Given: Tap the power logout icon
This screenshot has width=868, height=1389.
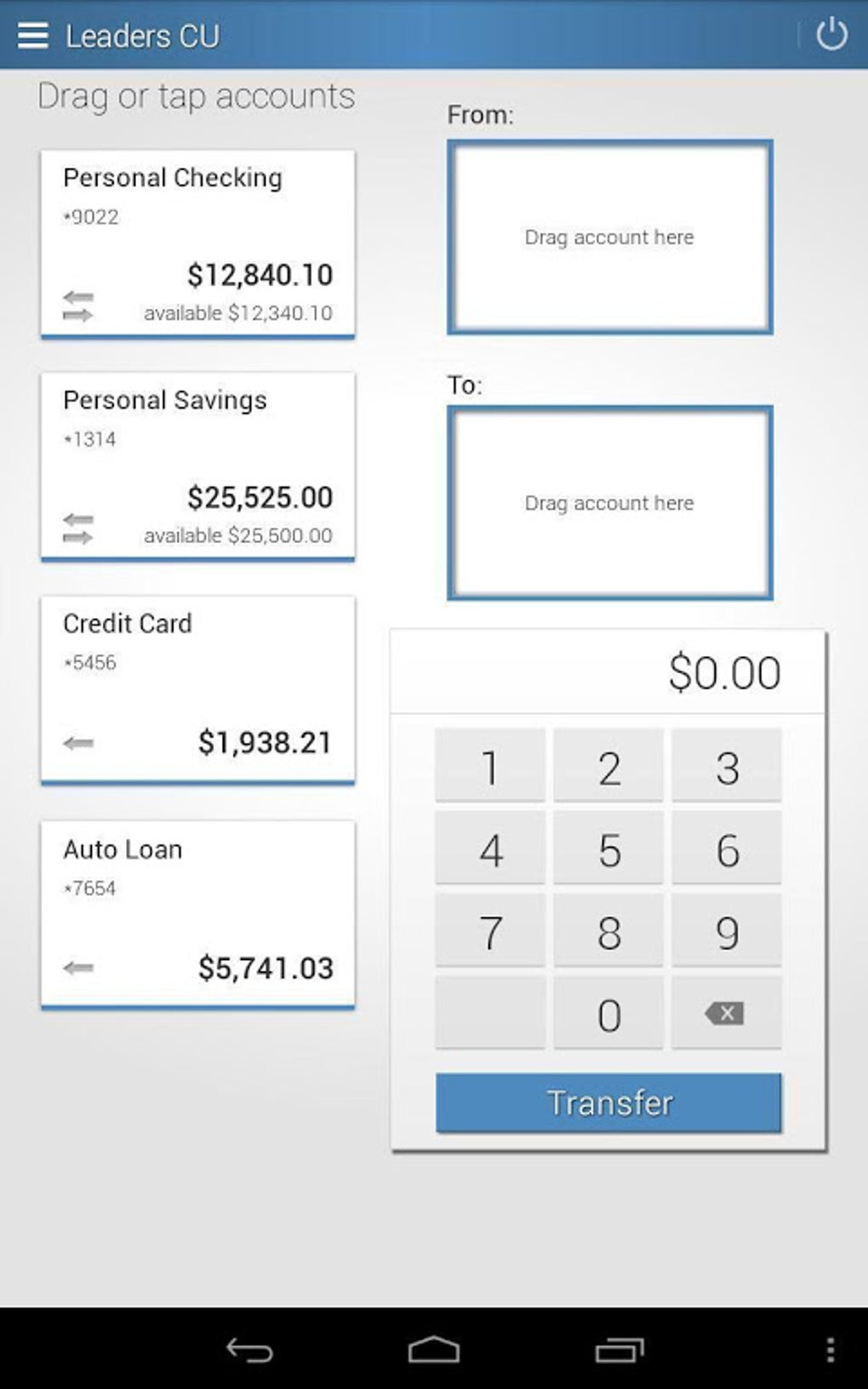Looking at the screenshot, I should [831, 36].
